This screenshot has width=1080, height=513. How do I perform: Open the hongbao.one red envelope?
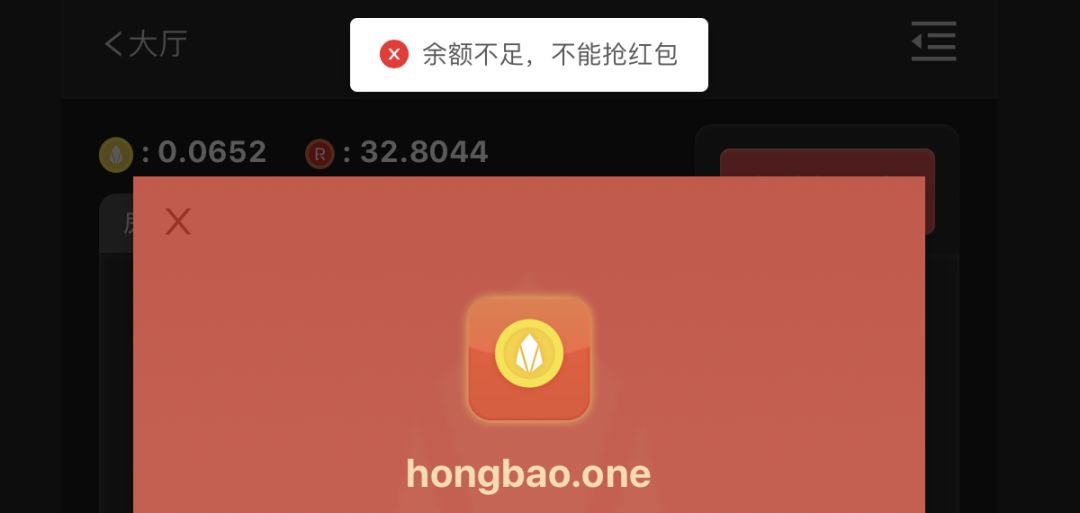(529, 358)
